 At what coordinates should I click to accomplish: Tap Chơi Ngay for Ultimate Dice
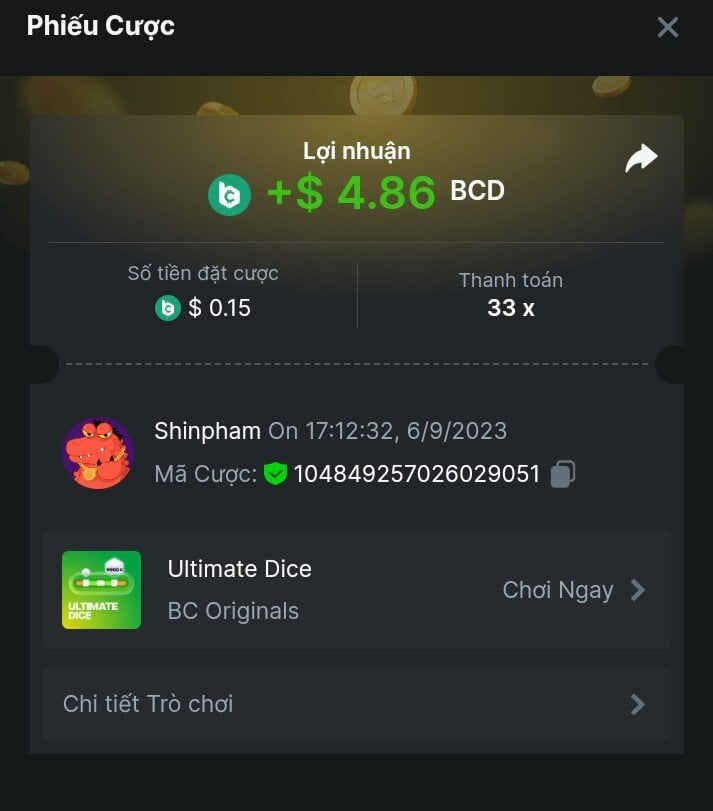(573, 590)
